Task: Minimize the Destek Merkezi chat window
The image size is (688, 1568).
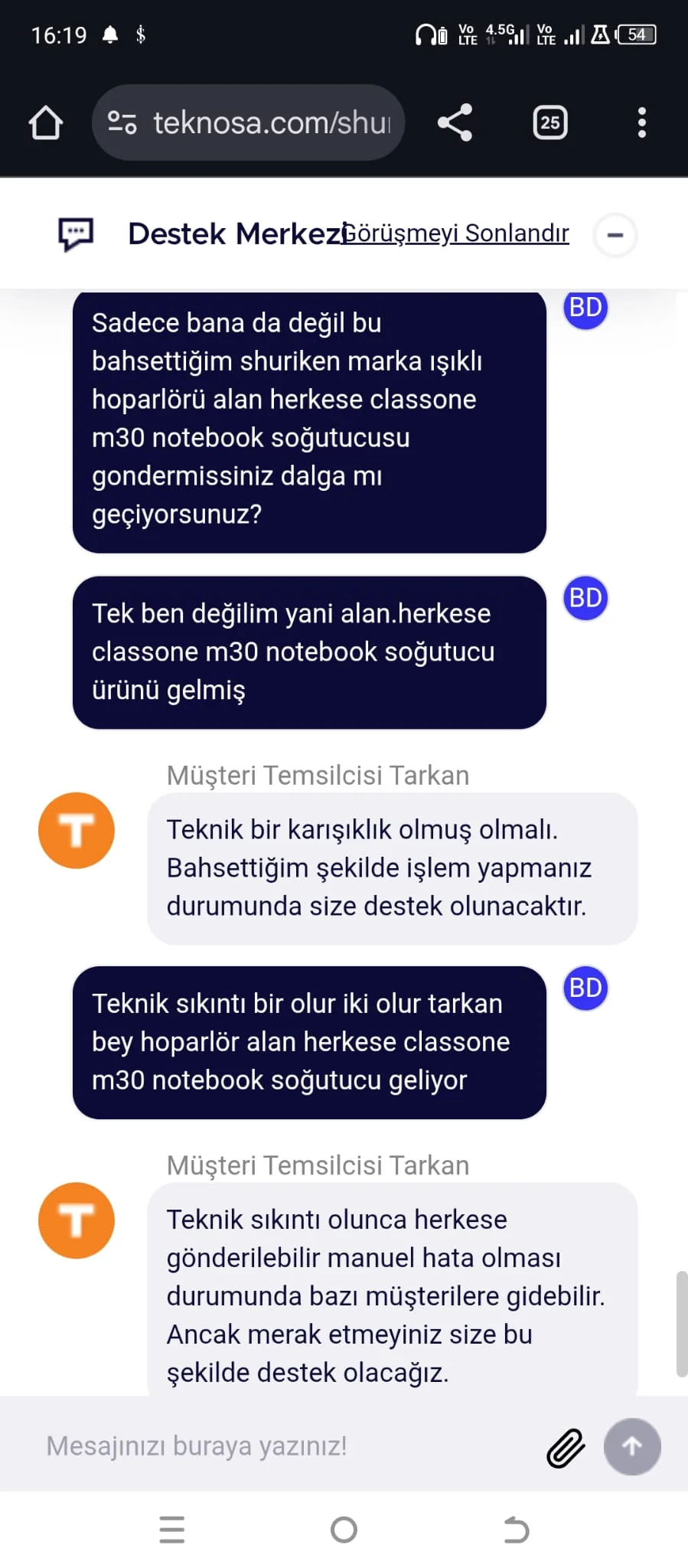Action: (x=615, y=235)
